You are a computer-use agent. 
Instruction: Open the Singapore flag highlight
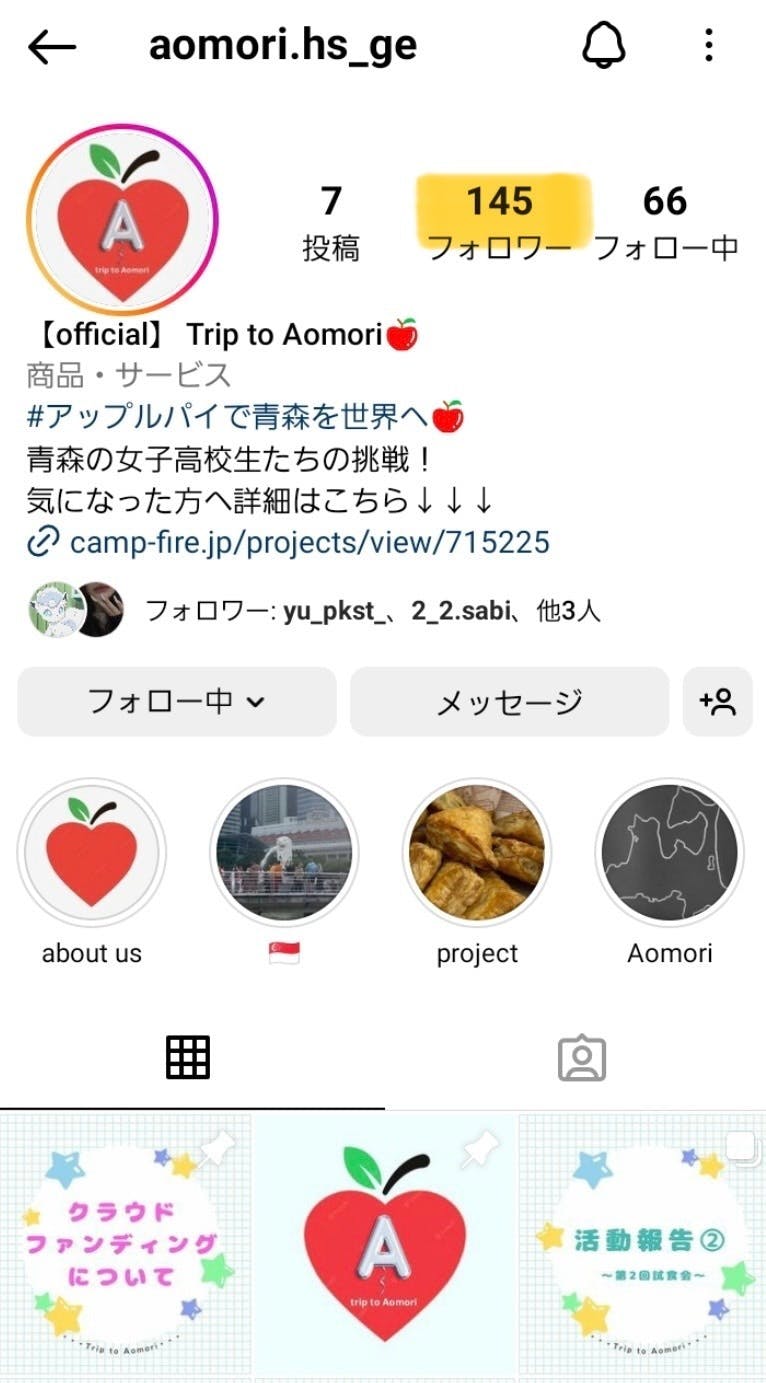284,852
